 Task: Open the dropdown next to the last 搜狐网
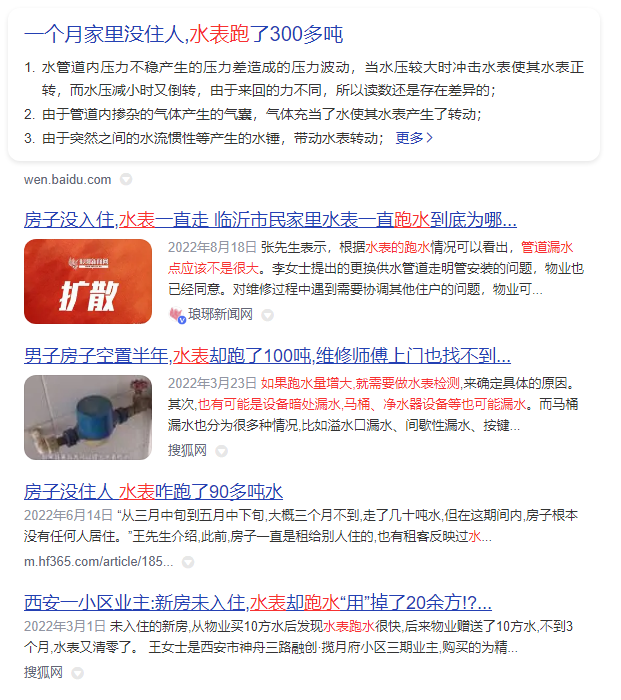pos(78,673)
